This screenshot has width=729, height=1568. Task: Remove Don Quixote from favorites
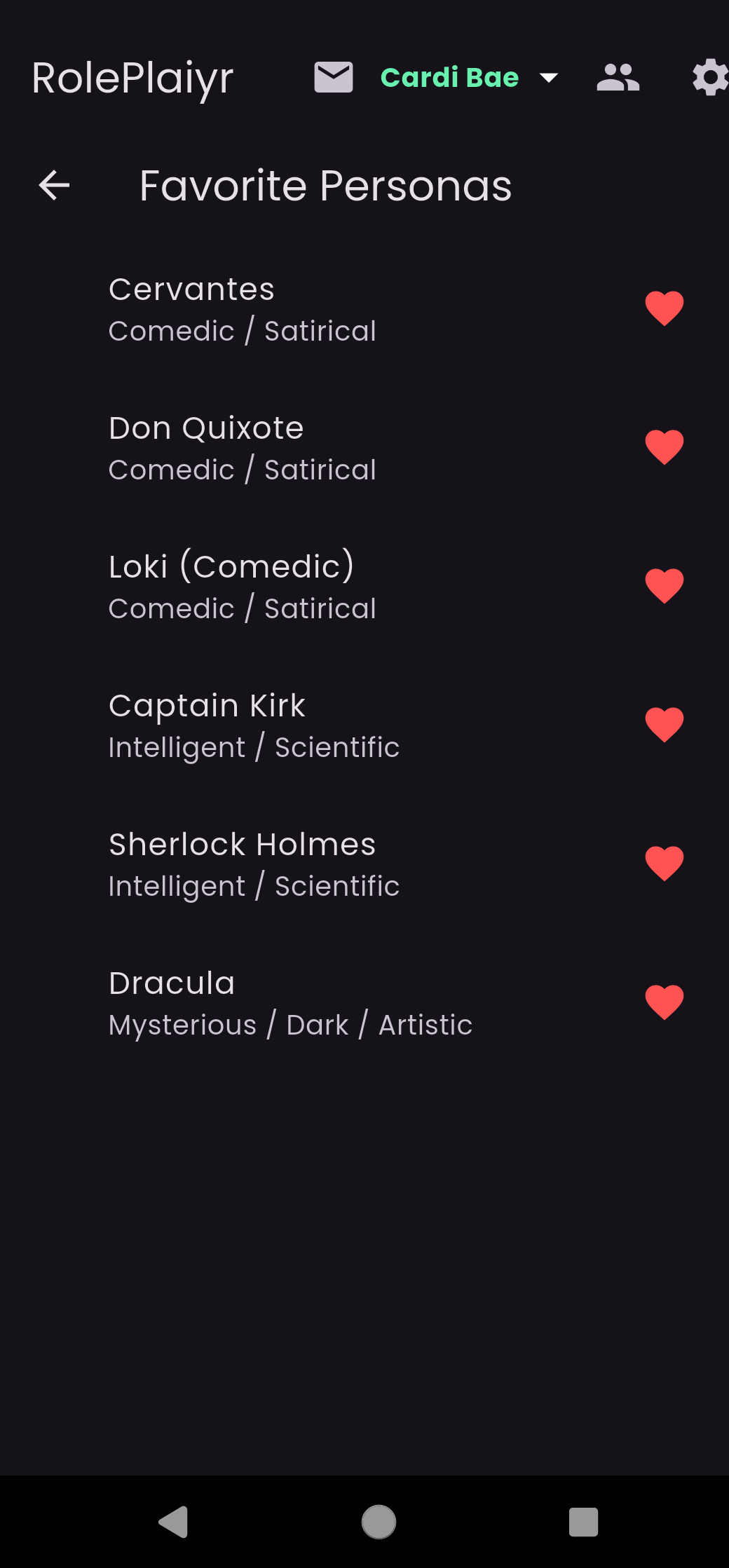point(664,447)
